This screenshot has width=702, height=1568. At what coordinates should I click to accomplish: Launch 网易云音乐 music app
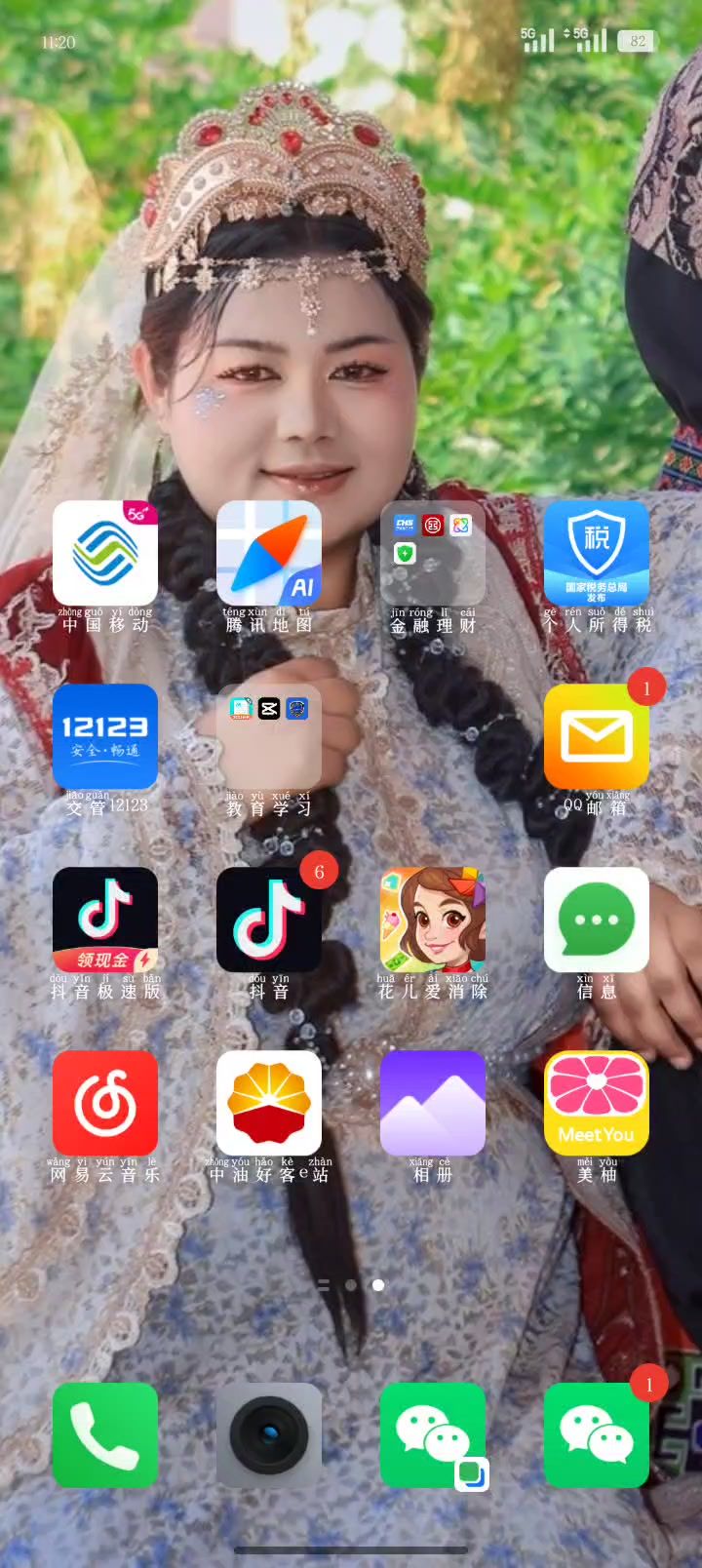click(105, 1103)
